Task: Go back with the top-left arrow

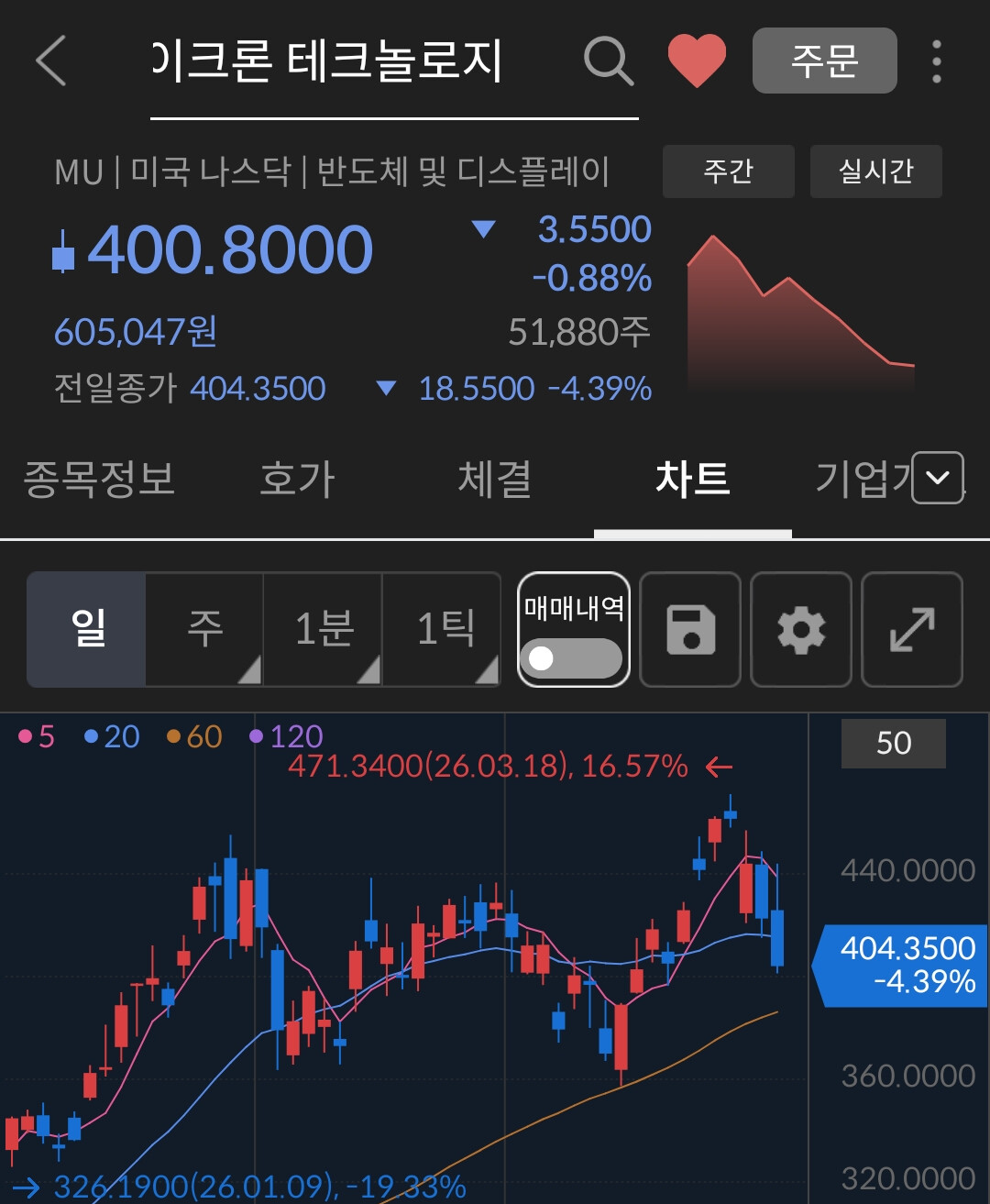Action: (51, 61)
